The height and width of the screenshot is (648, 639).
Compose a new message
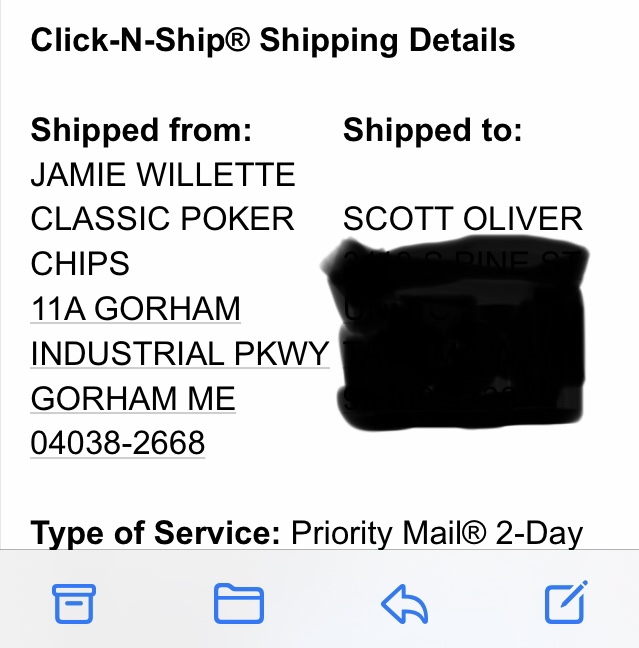pyautogui.click(x=565, y=602)
